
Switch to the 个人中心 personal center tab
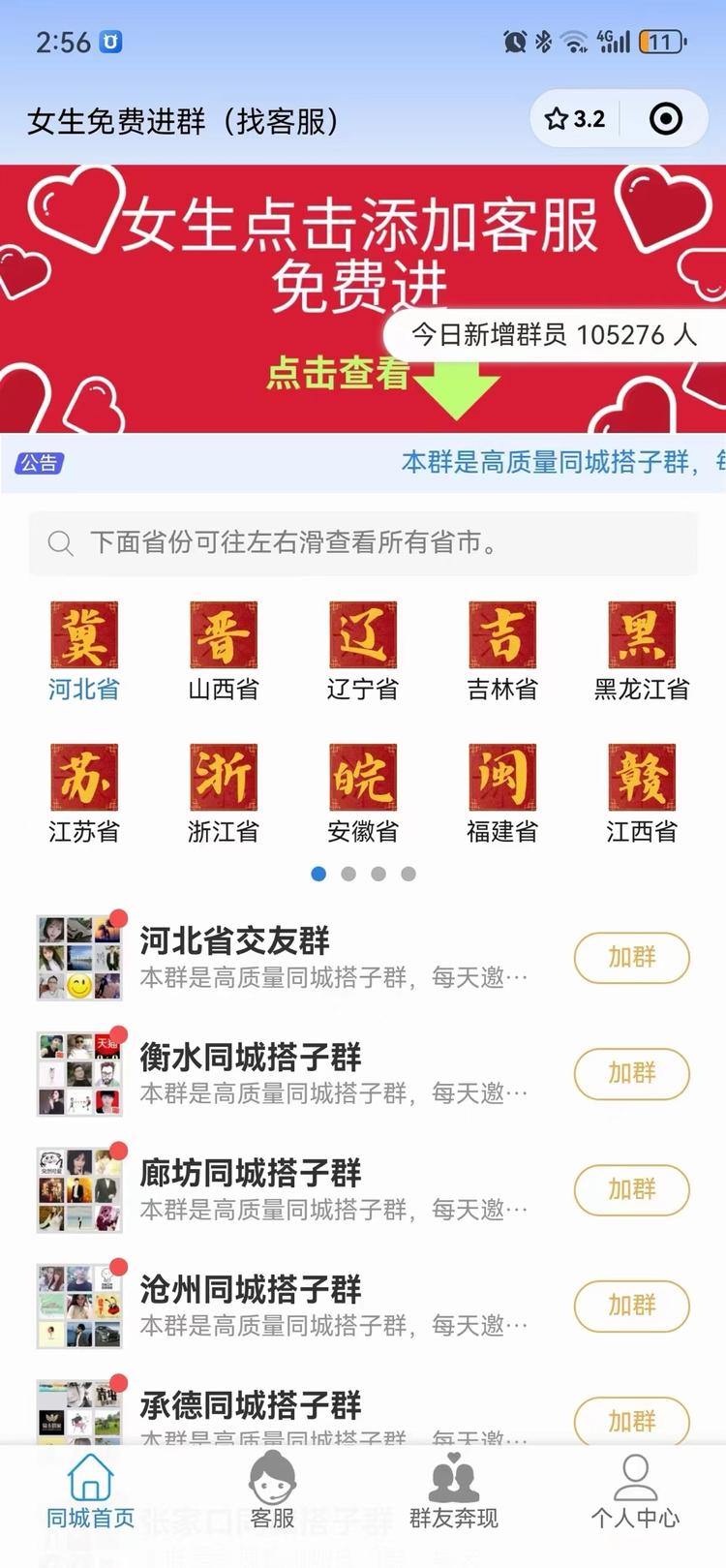pos(636,1491)
